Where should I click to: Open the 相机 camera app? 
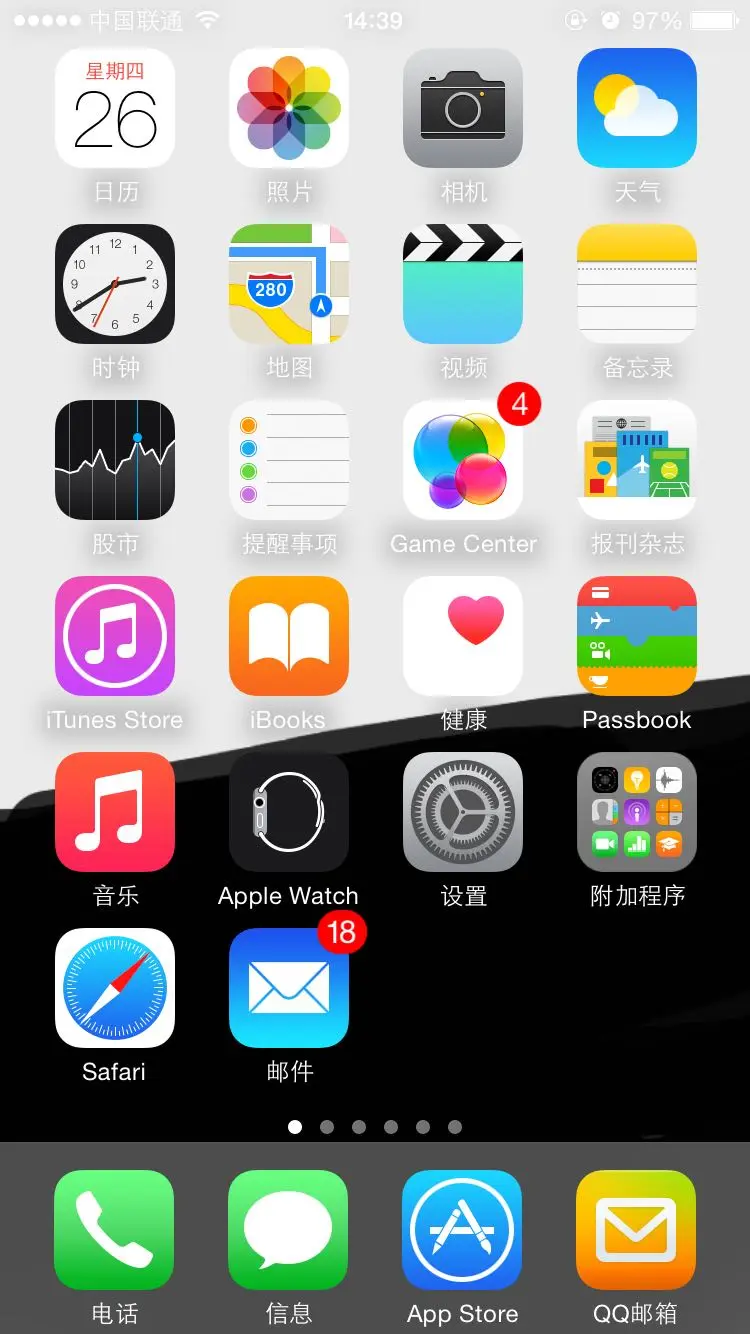pyautogui.click(x=463, y=108)
